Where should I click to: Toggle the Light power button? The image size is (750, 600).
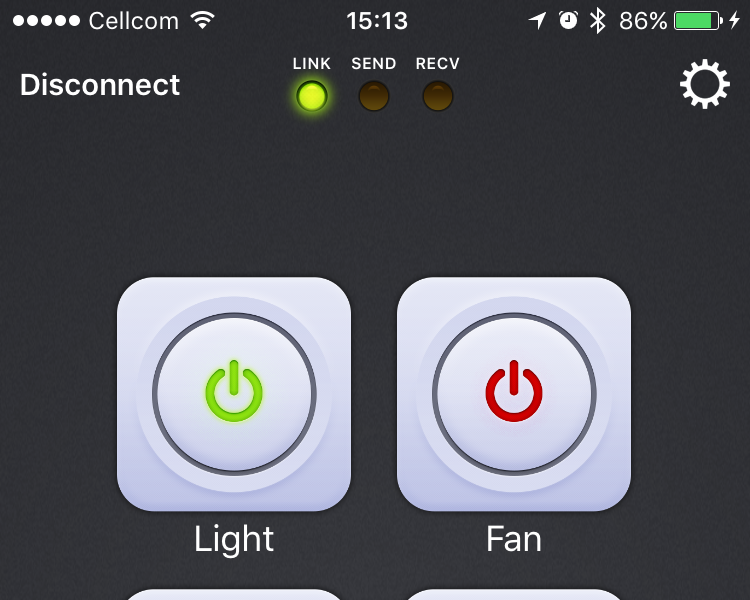click(234, 394)
